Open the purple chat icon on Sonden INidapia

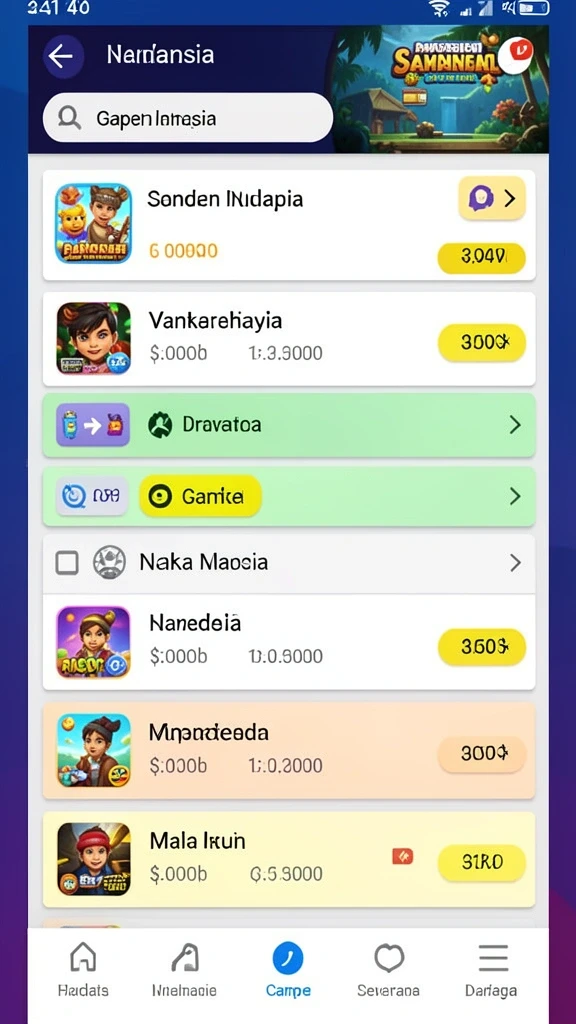492,197
